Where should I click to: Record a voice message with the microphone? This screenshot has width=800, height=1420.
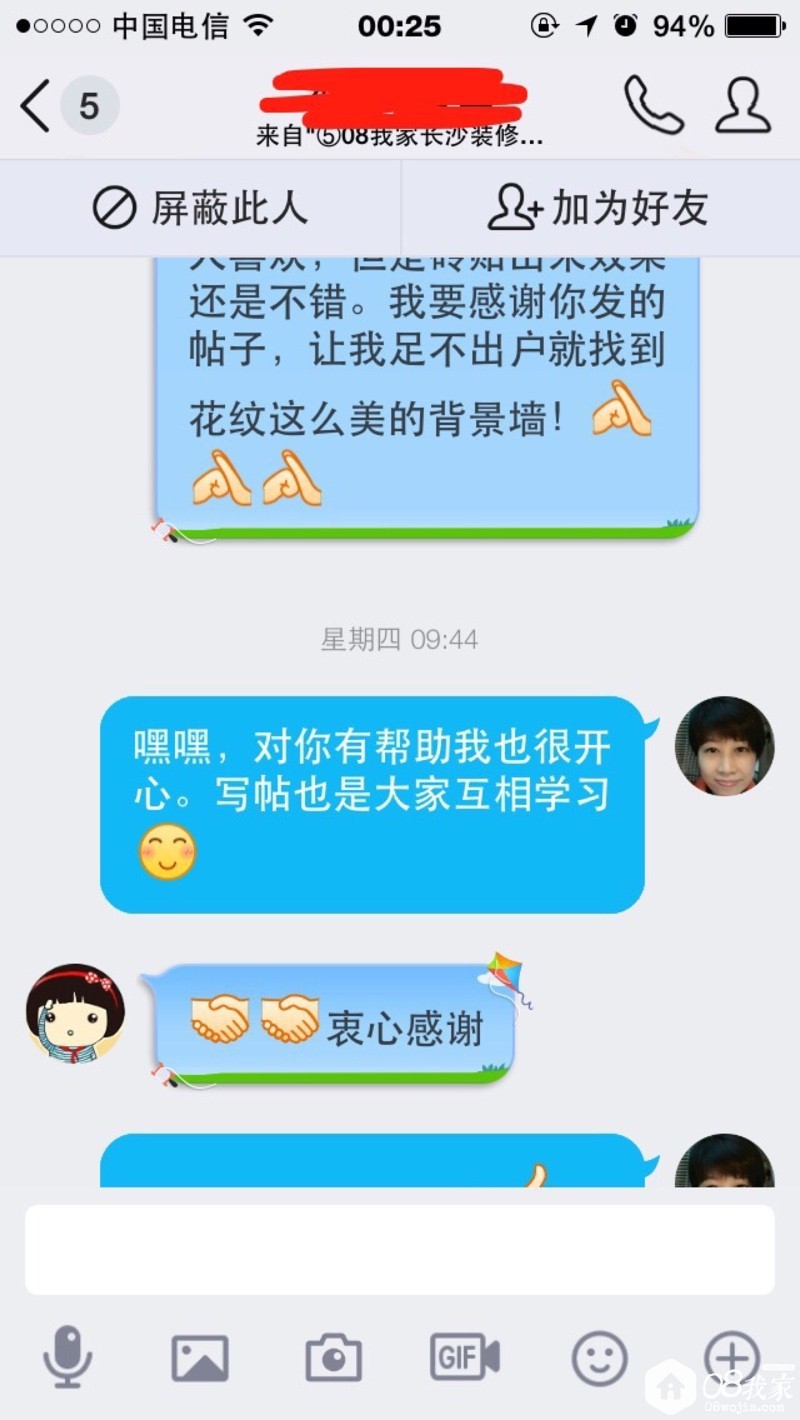pos(68,1358)
